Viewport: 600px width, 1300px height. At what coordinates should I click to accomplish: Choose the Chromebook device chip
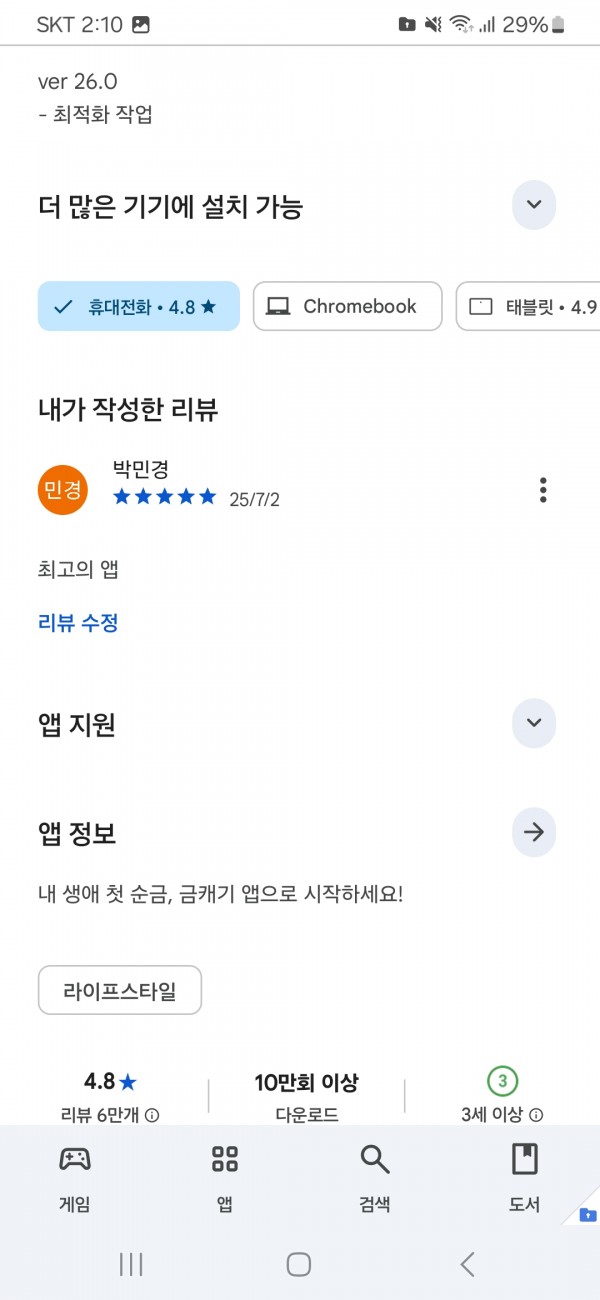click(x=347, y=306)
